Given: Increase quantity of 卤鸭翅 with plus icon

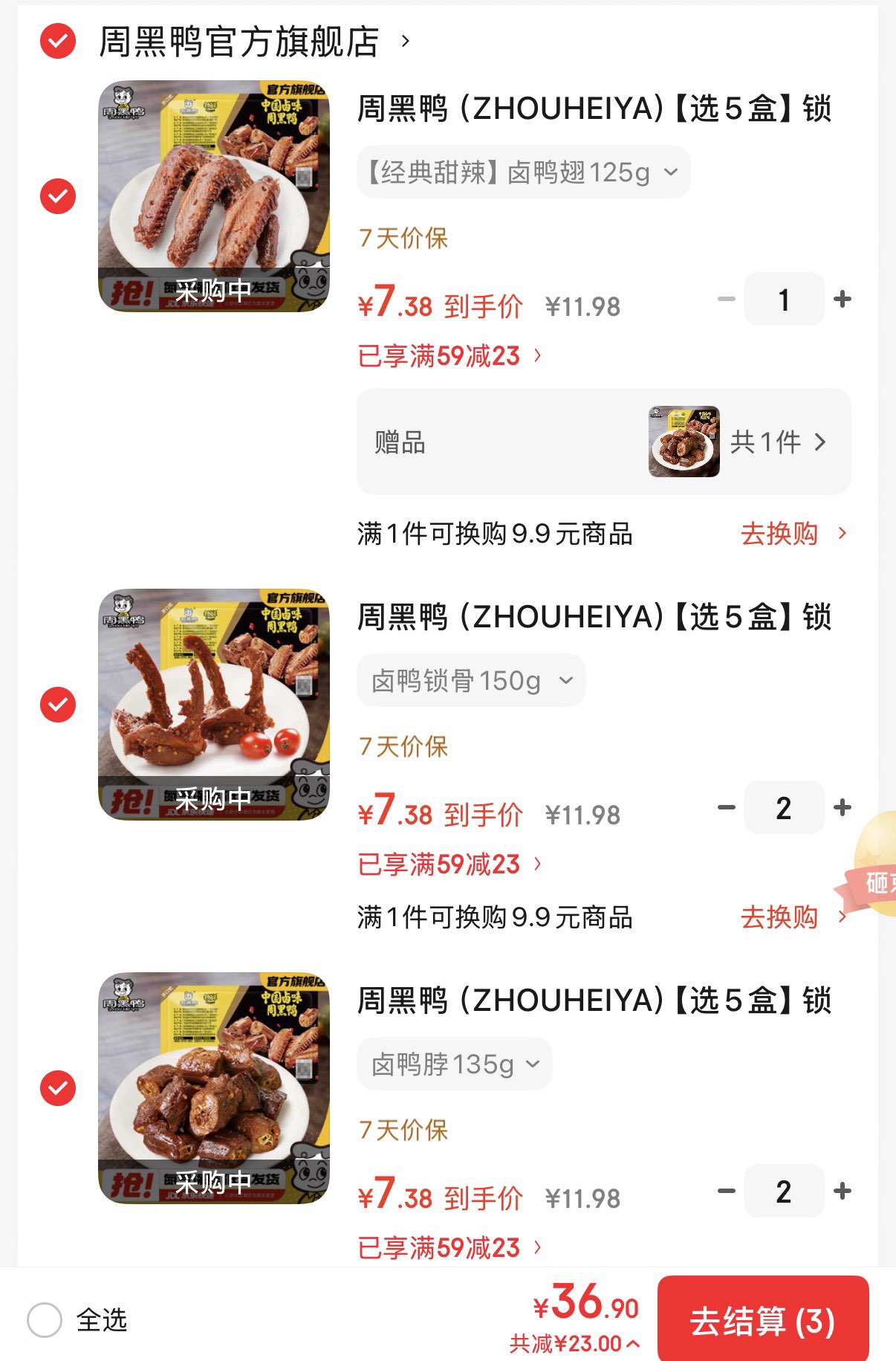Looking at the screenshot, I should click(x=843, y=298).
